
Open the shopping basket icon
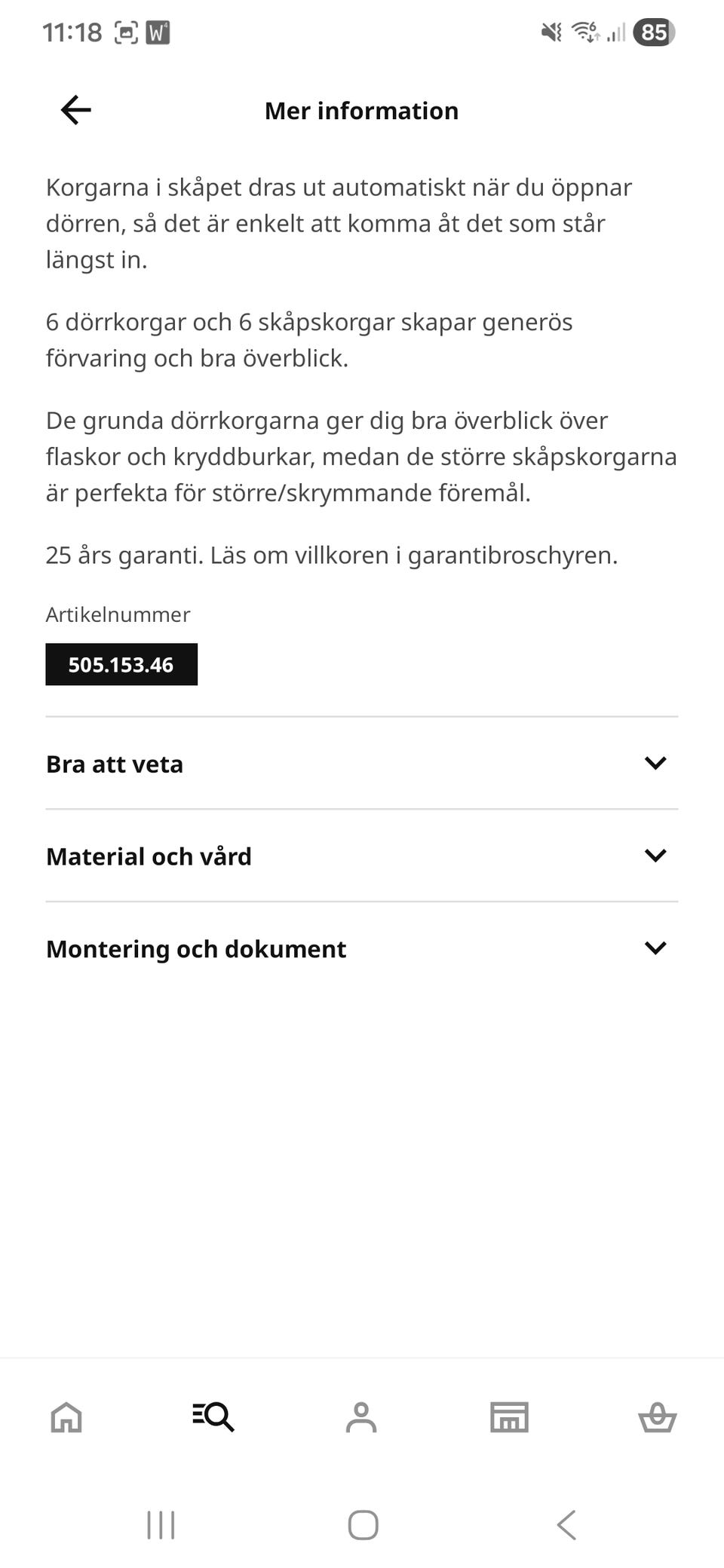click(x=656, y=1417)
